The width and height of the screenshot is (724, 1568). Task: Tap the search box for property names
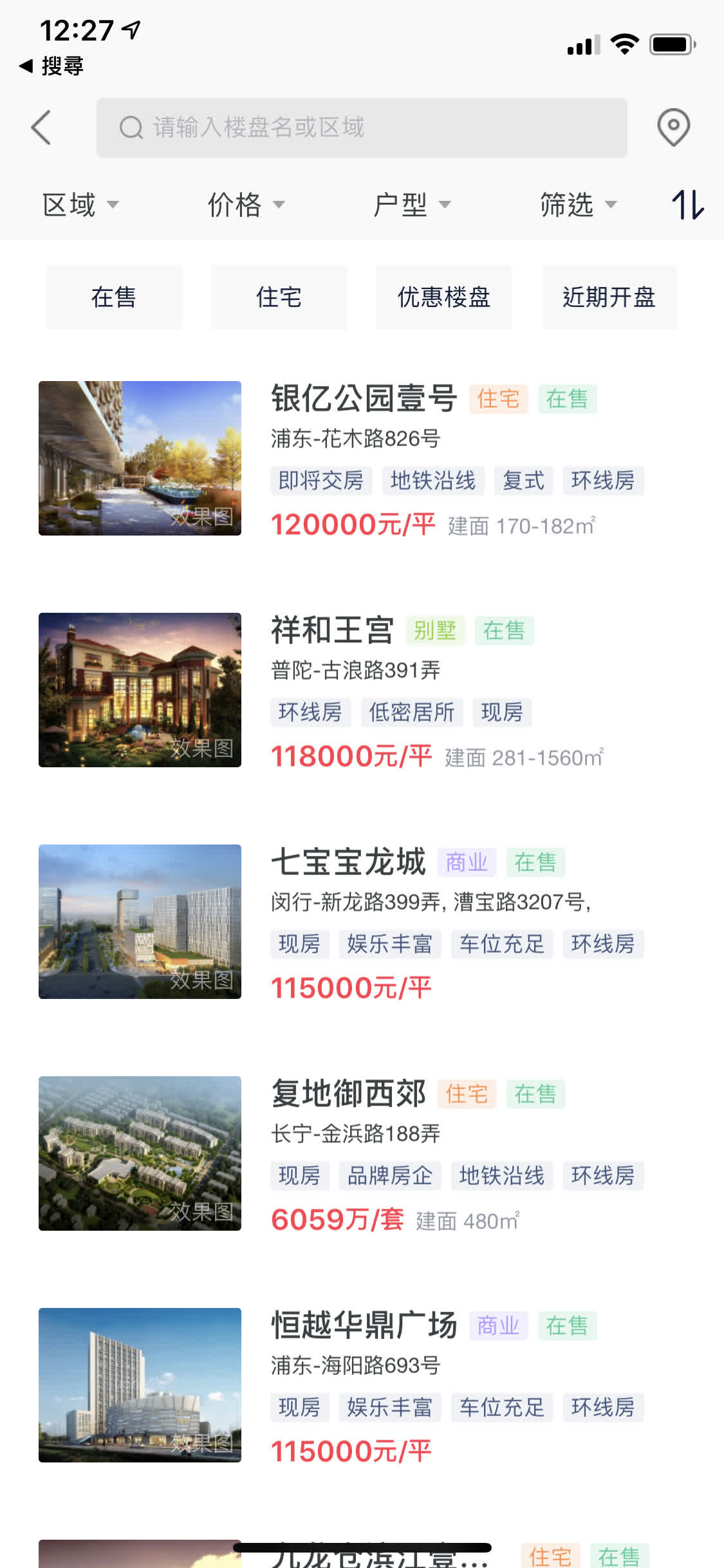pos(362,127)
